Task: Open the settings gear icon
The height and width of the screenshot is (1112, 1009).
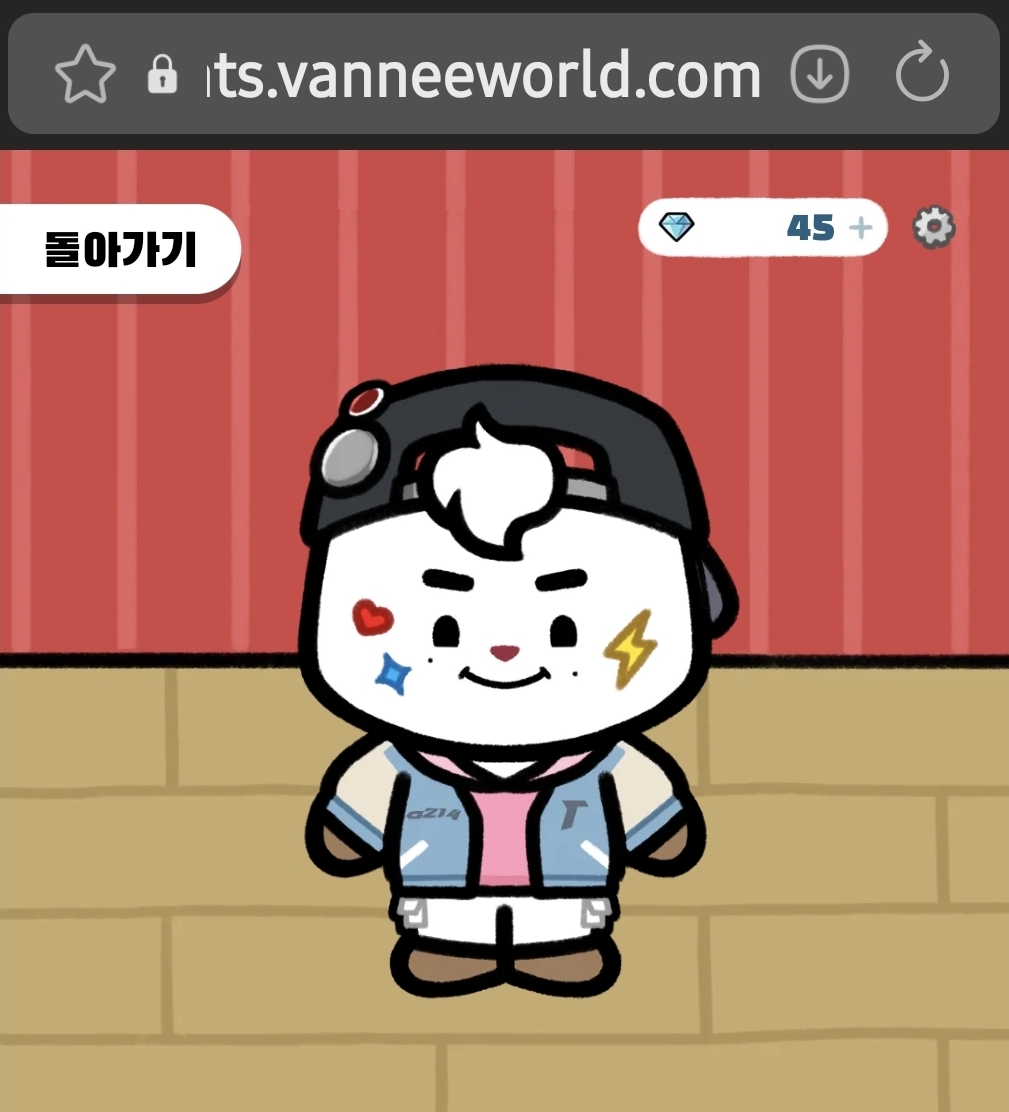Action: pos(933,228)
